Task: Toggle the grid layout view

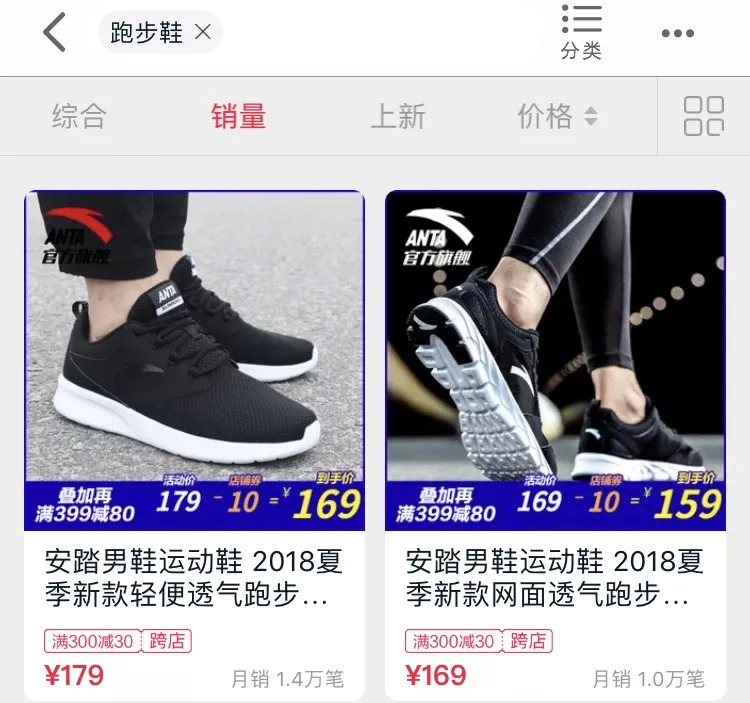Action: (x=704, y=116)
